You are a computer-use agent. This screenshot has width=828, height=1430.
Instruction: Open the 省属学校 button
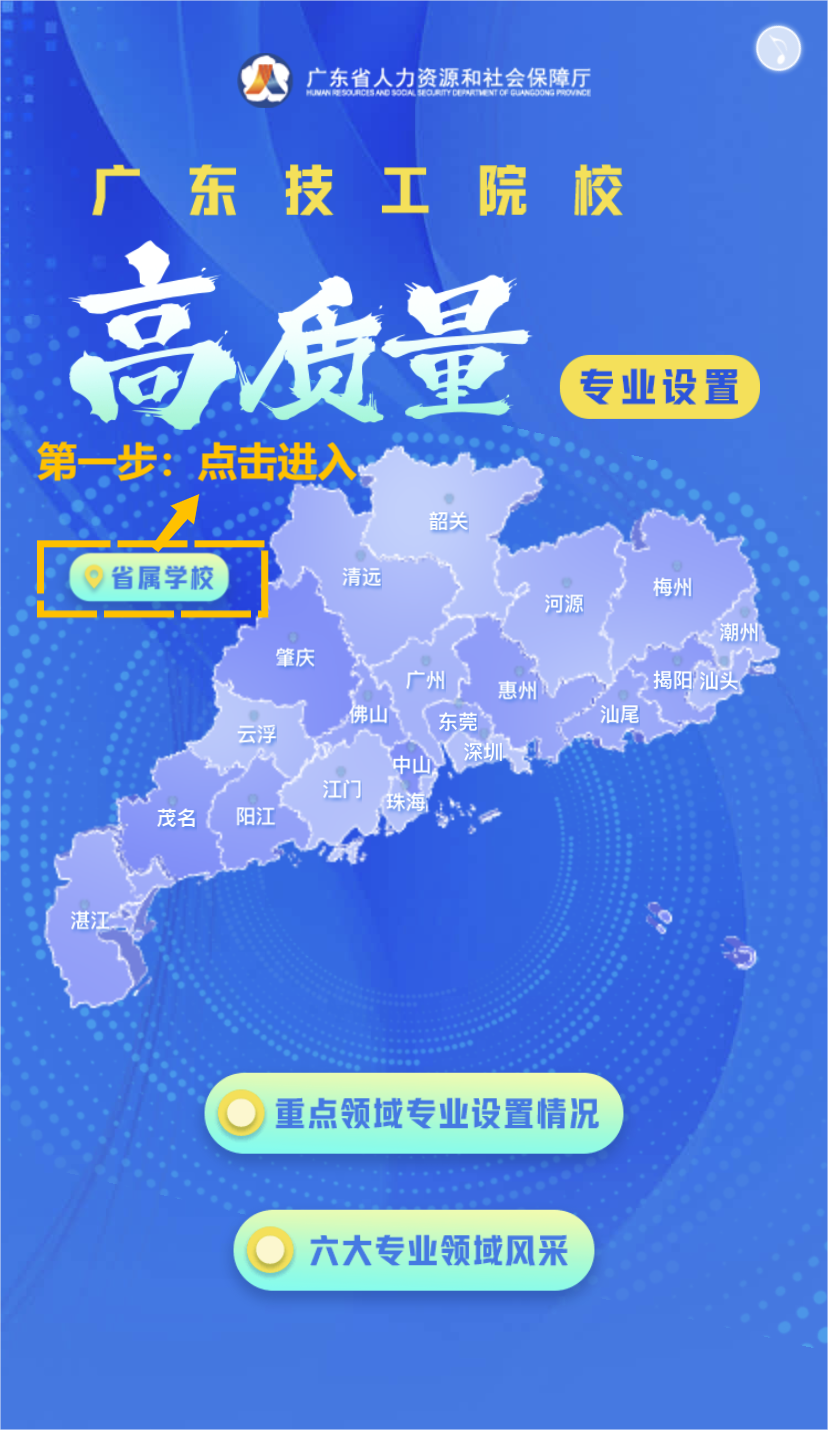coord(150,578)
